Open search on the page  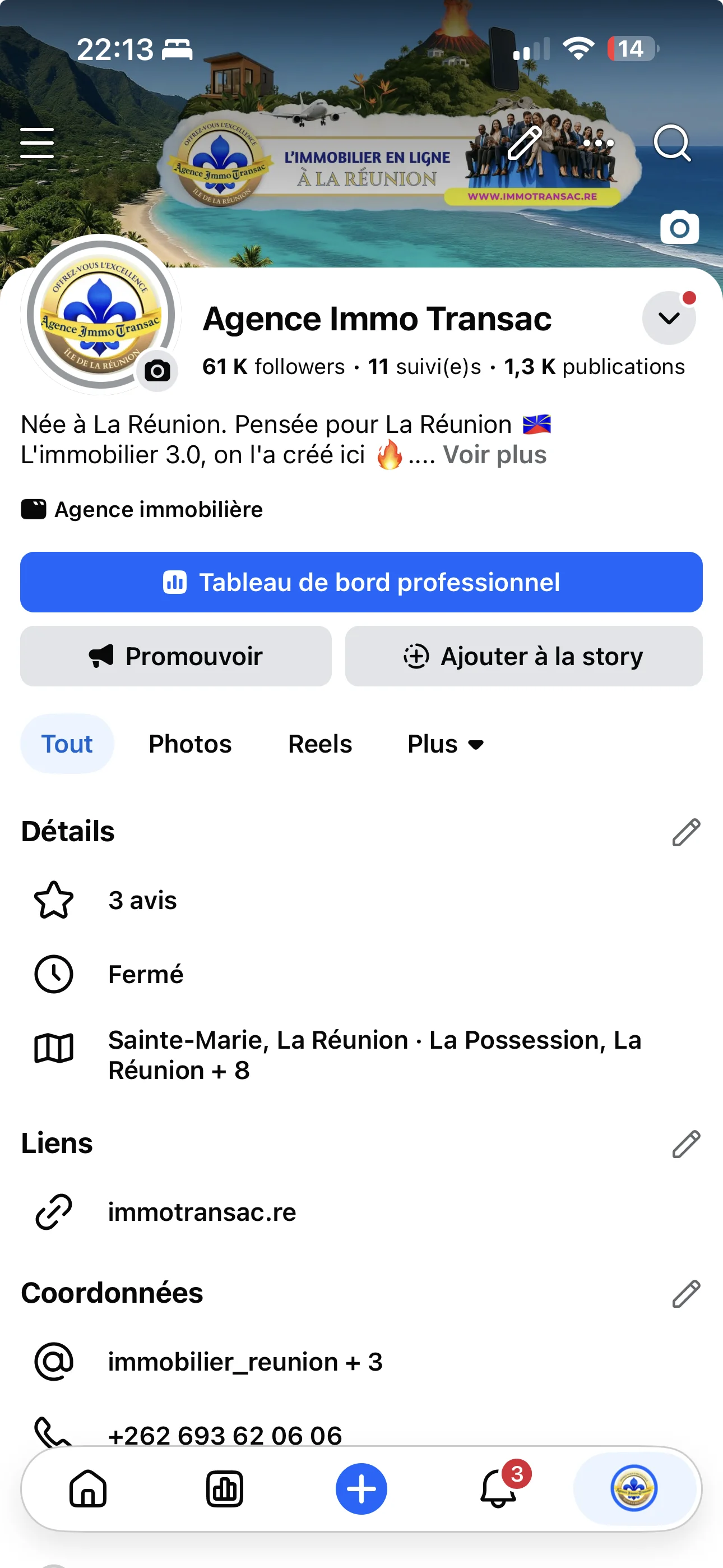tap(673, 145)
